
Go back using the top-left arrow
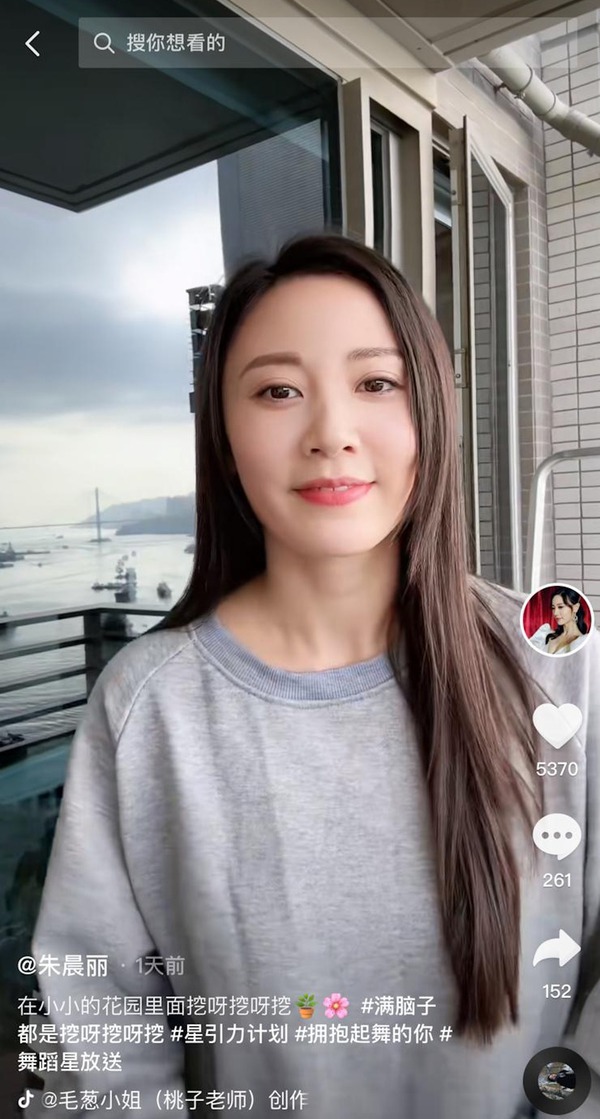tap(33, 43)
